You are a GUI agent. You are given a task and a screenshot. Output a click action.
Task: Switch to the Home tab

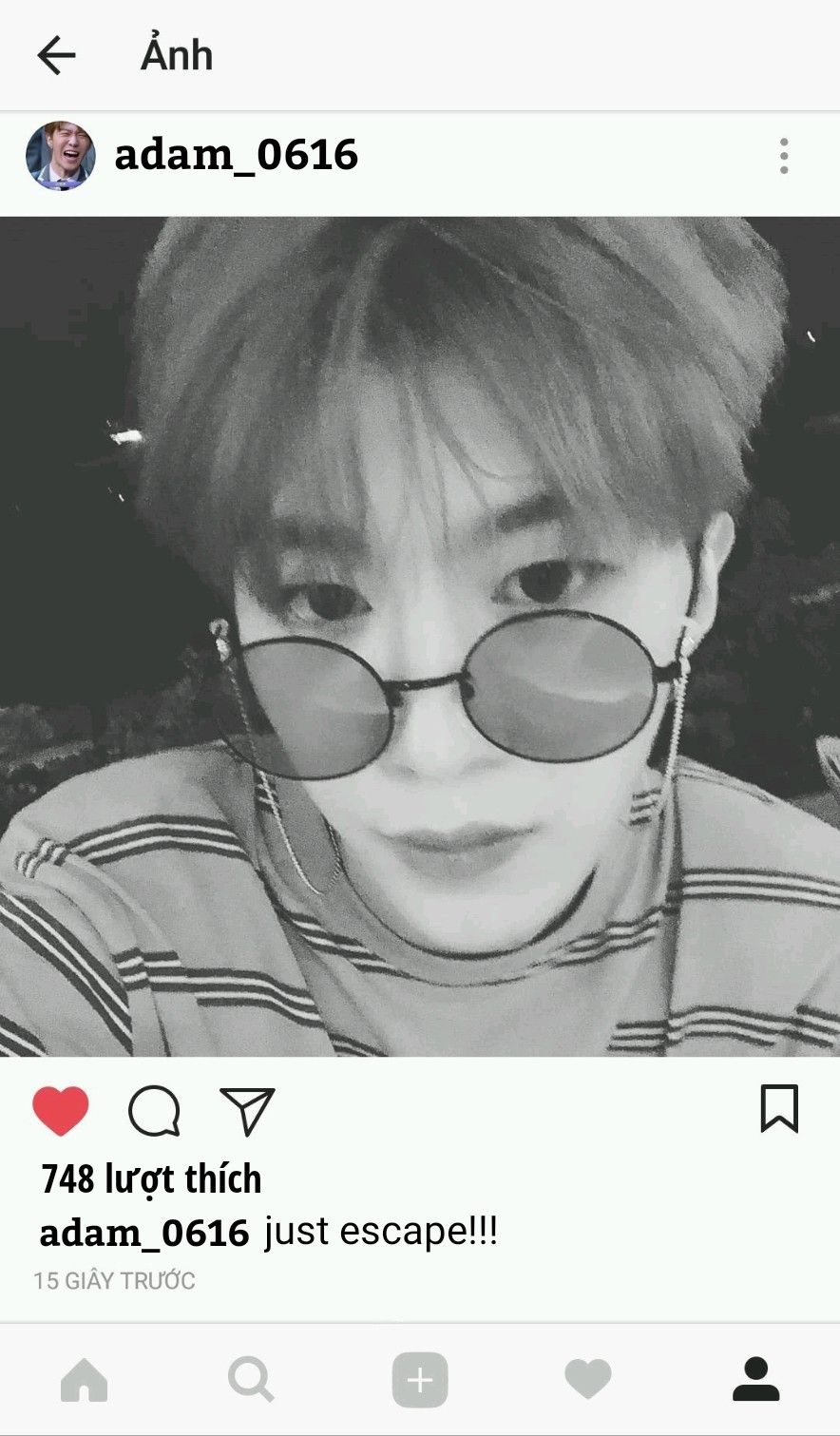click(x=84, y=1379)
